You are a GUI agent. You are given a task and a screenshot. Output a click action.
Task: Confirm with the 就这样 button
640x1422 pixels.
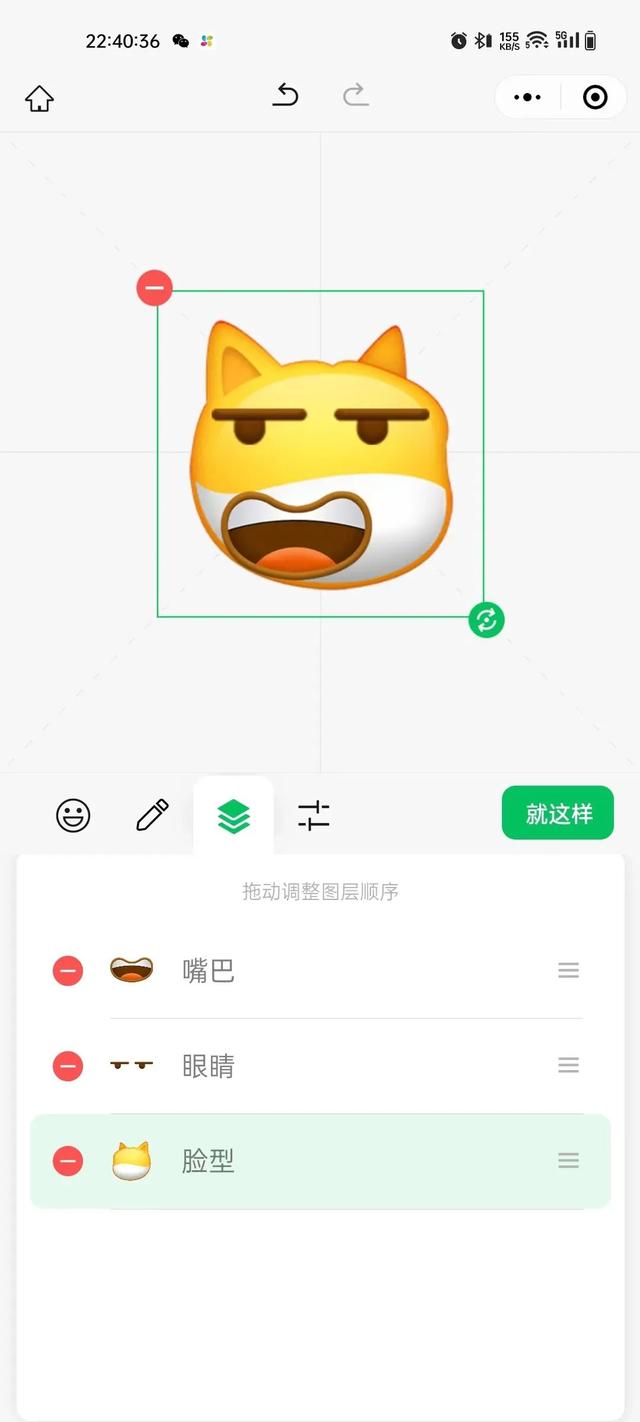coord(557,813)
